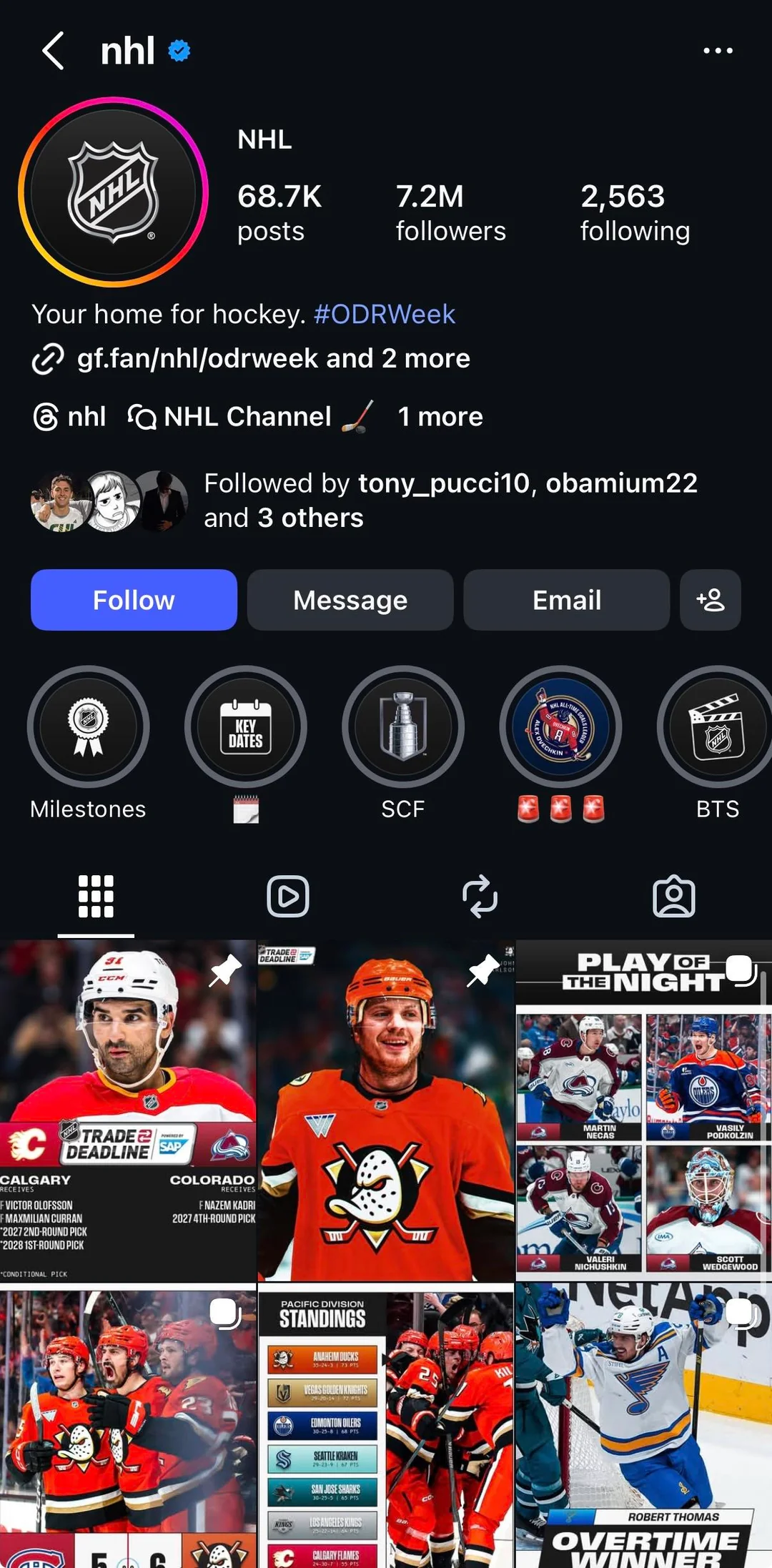The height and width of the screenshot is (1568, 772).
Task: Switch to the tagged photos tab
Action: click(x=673, y=896)
